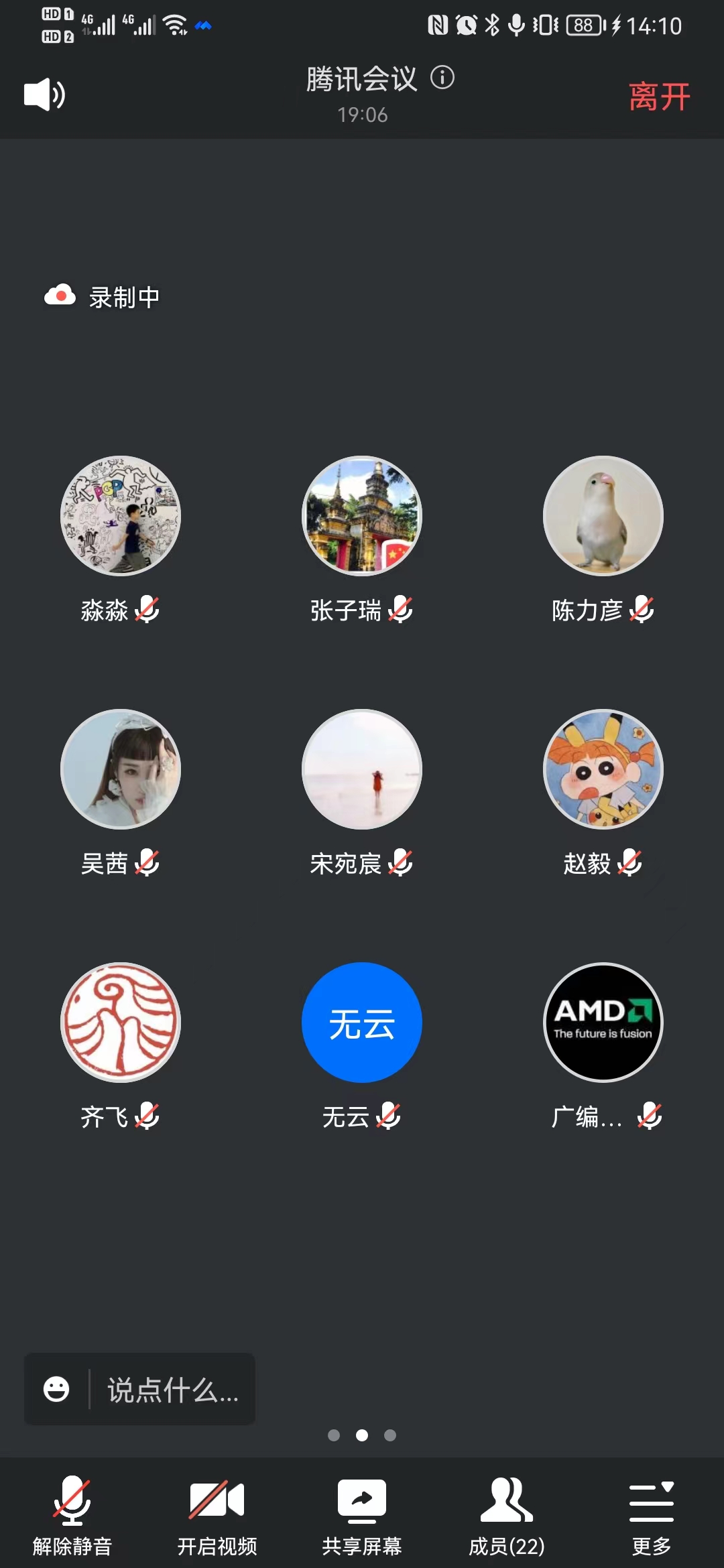Select participant 张子瑞's avatar
The height and width of the screenshot is (1568, 724).
click(362, 516)
